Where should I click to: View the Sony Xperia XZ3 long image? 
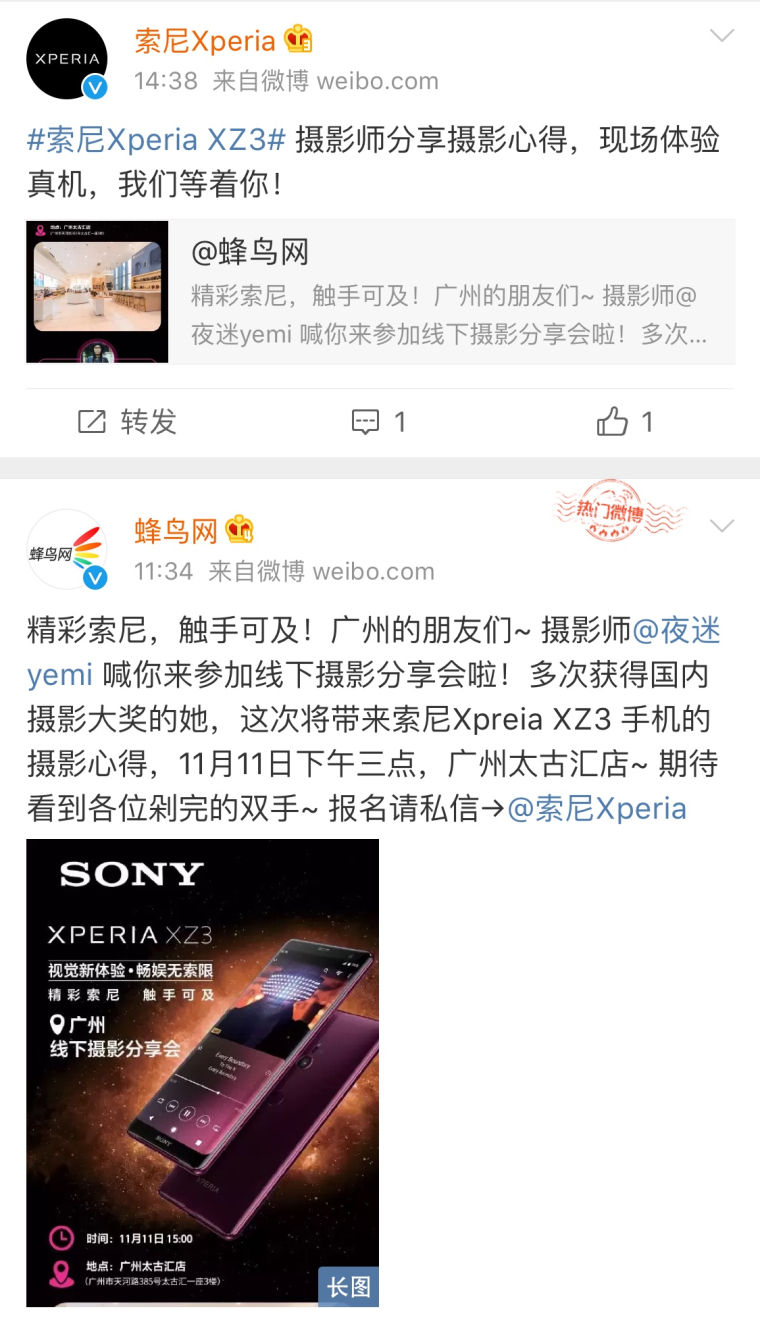pyautogui.click(x=202, y=1072)
